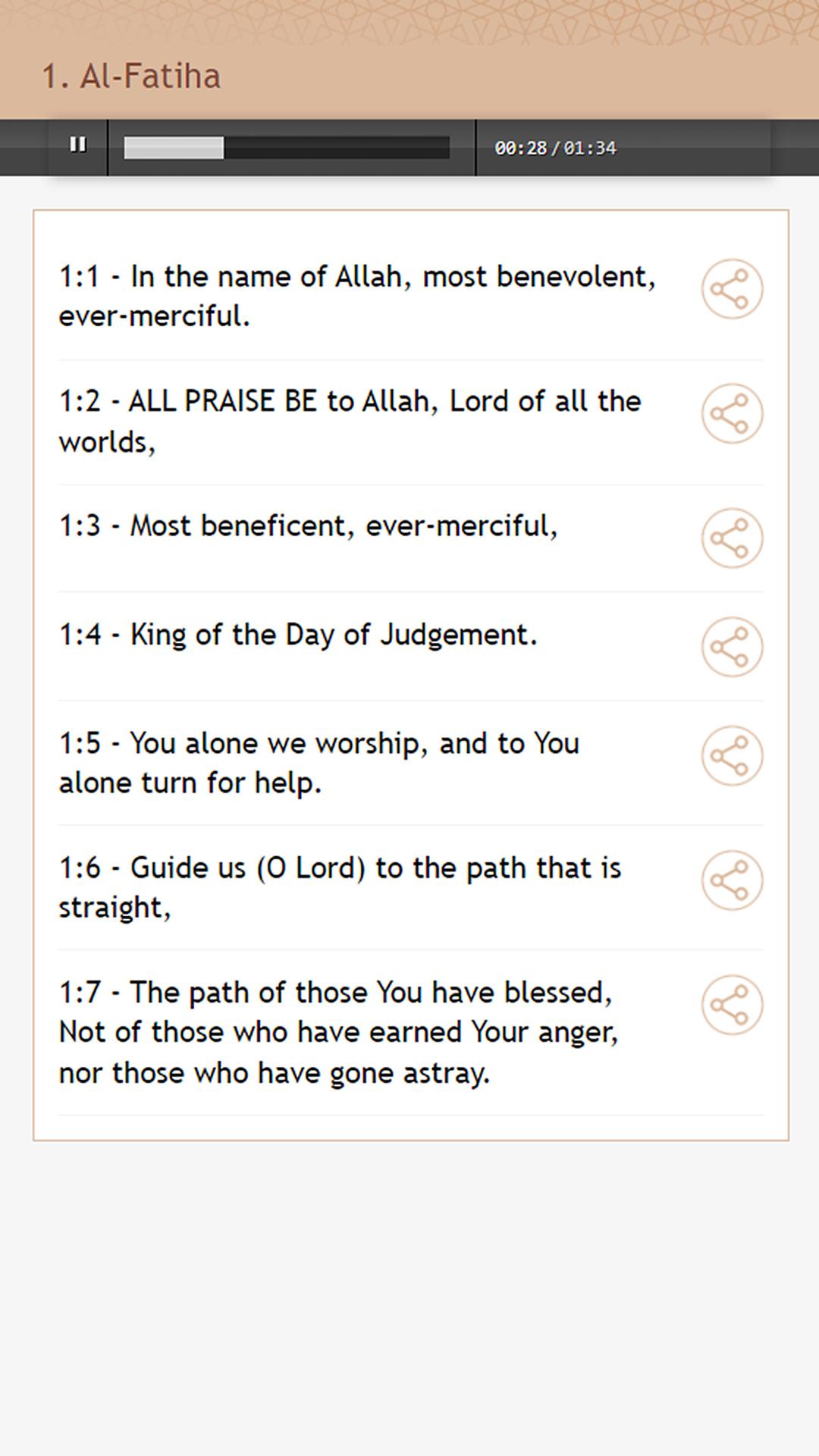Share verse 1:6 Guide us to the path
Screen dimensions: 819x1456
(731, 880)
